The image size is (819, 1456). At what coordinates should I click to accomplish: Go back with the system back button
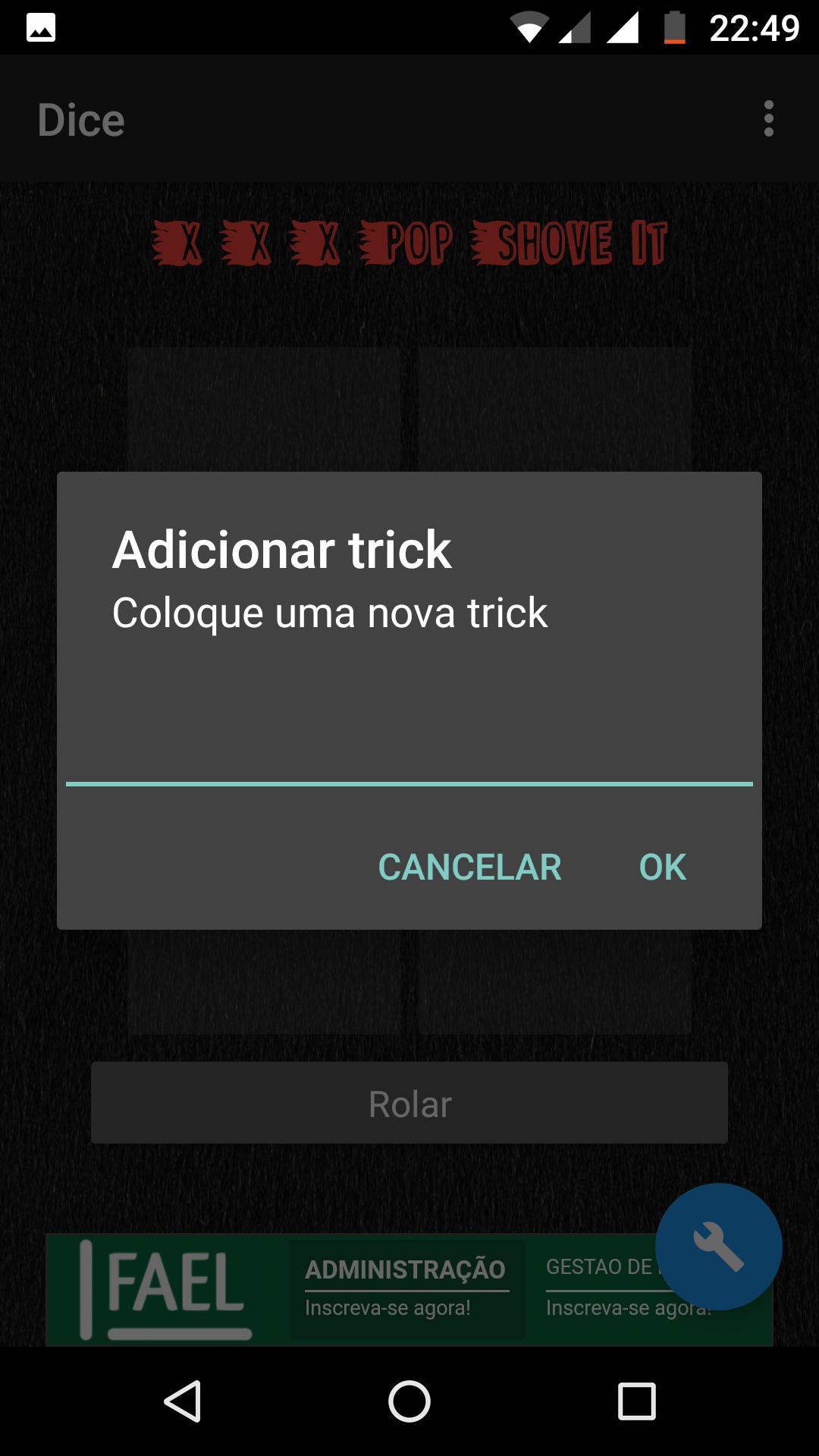click(183, 1401)
